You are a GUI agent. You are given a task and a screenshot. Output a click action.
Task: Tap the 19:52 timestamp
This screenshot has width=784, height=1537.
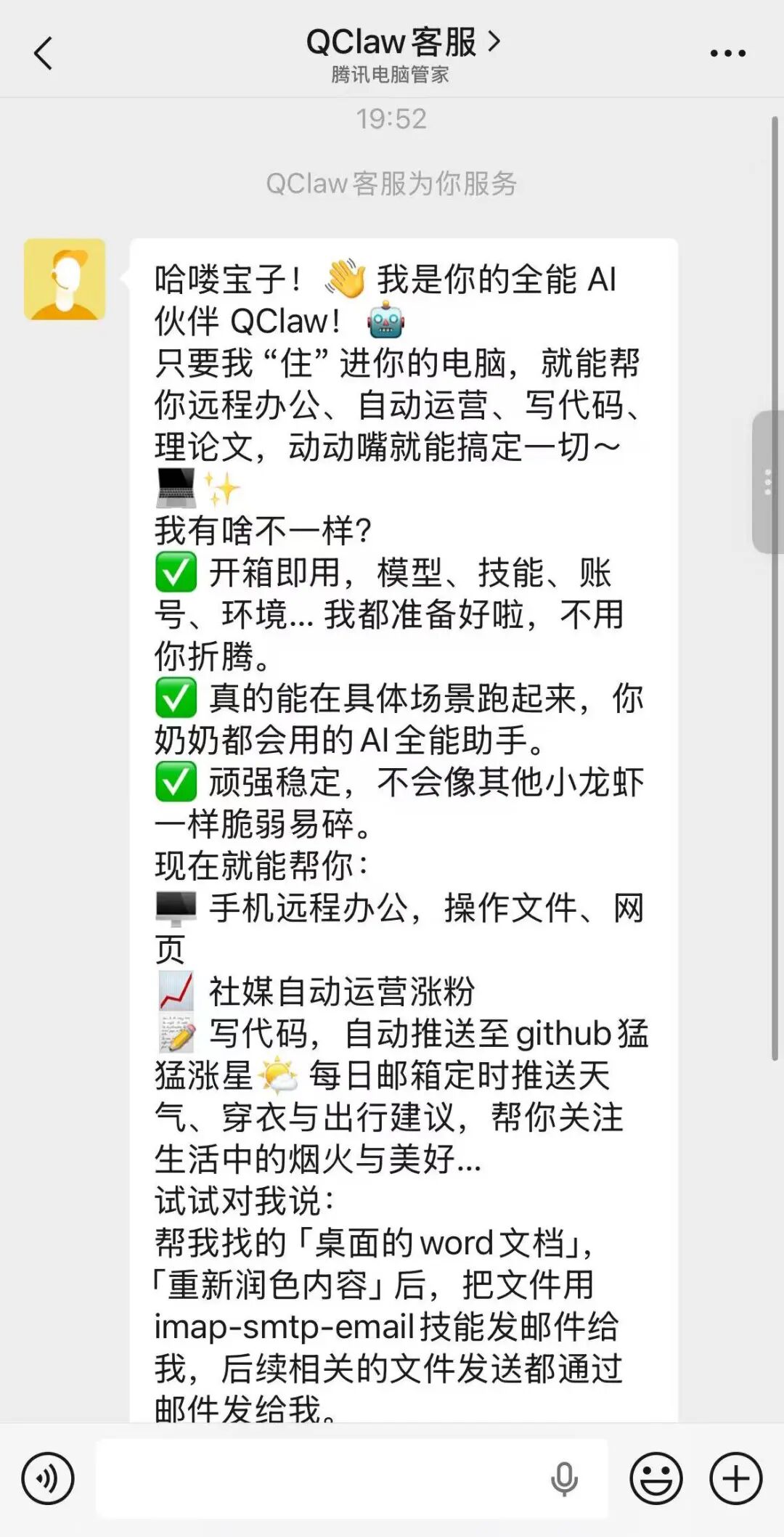(391, 120)
